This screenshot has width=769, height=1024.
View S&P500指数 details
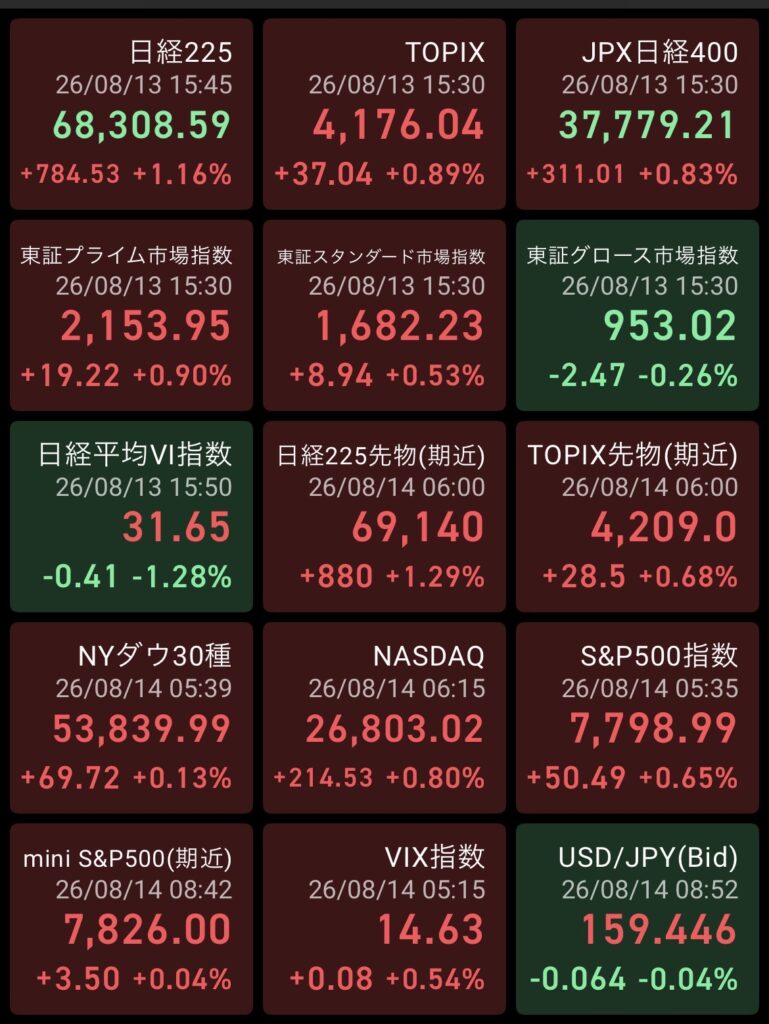[x=637, y=717]
